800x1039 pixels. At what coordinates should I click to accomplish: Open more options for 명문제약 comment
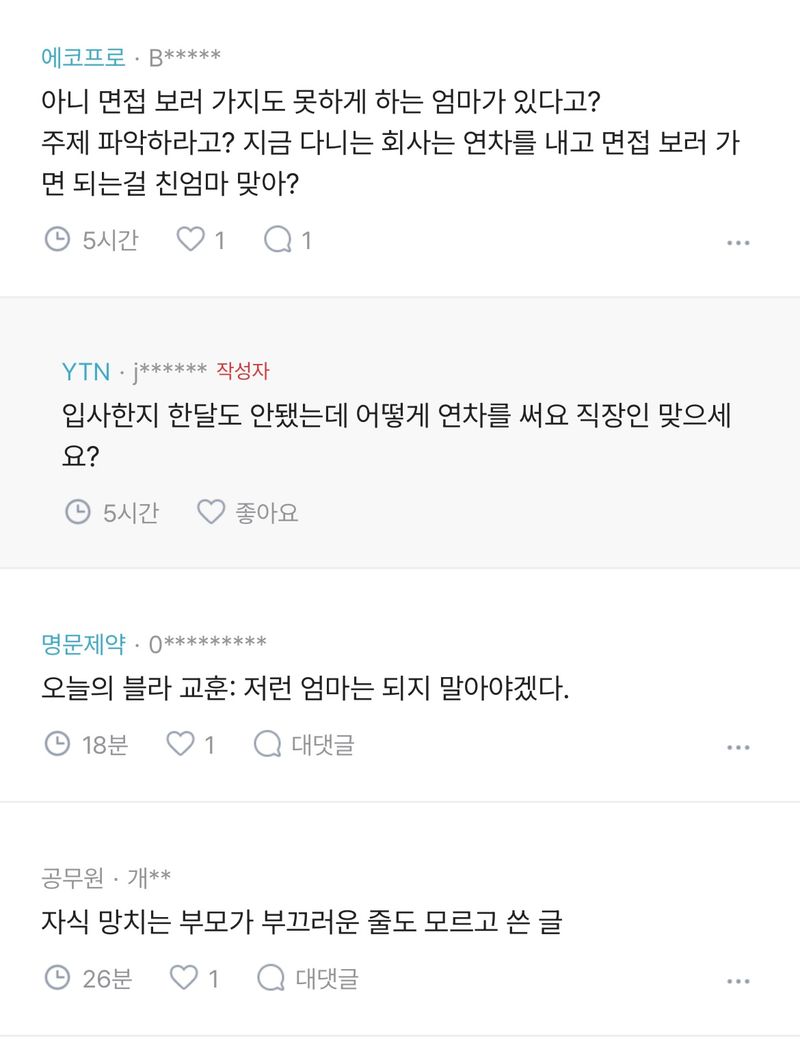[738, 747]
